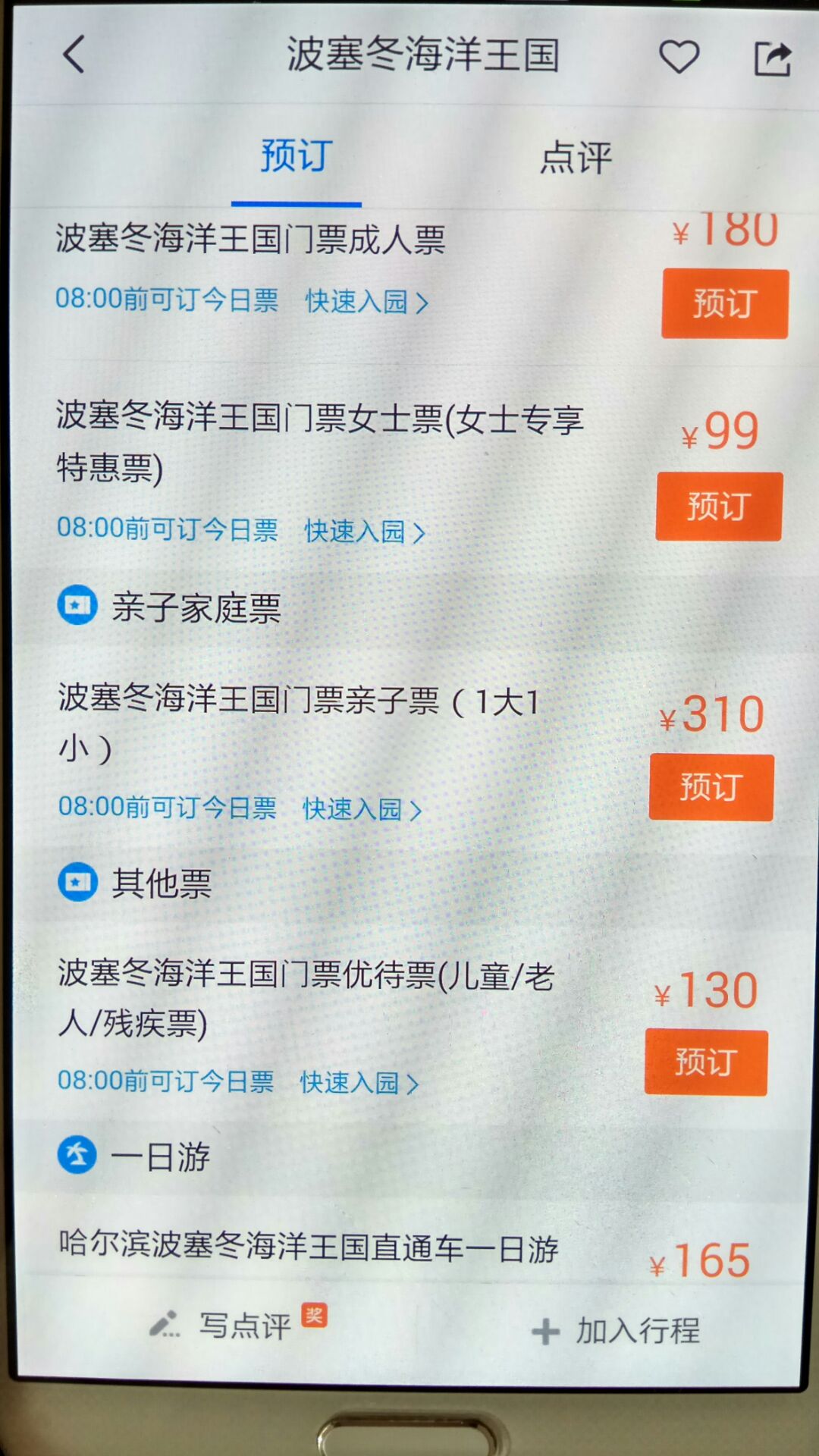The image size is (819, 1456).
Task: Open 快速入园 details under 成人票
Action: tap(367, 302)
